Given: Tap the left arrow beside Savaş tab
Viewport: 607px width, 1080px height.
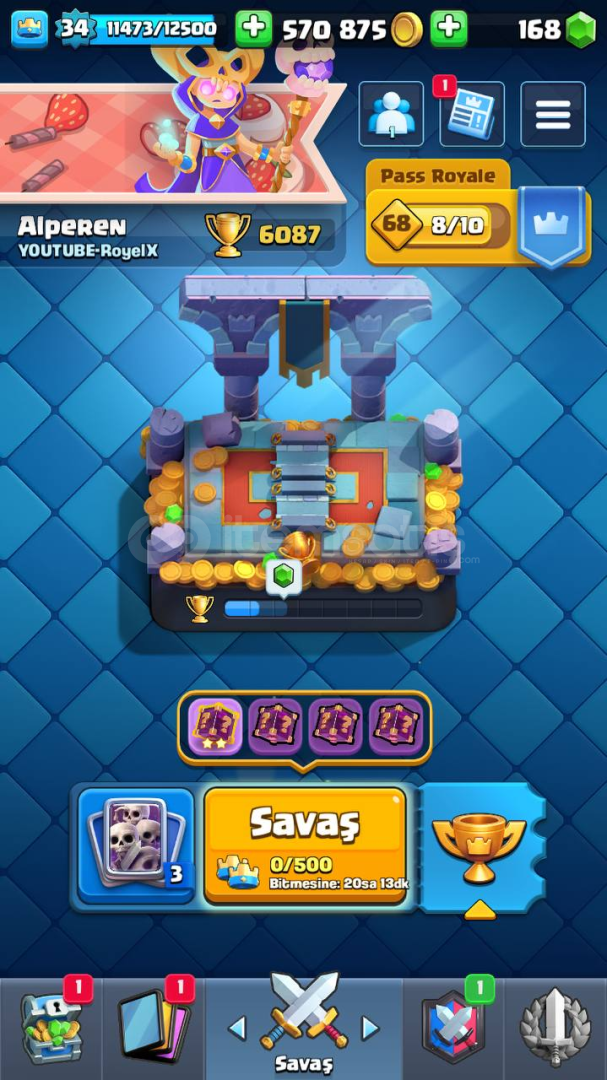Looking at the screenshot, I should pos(237,1028).
